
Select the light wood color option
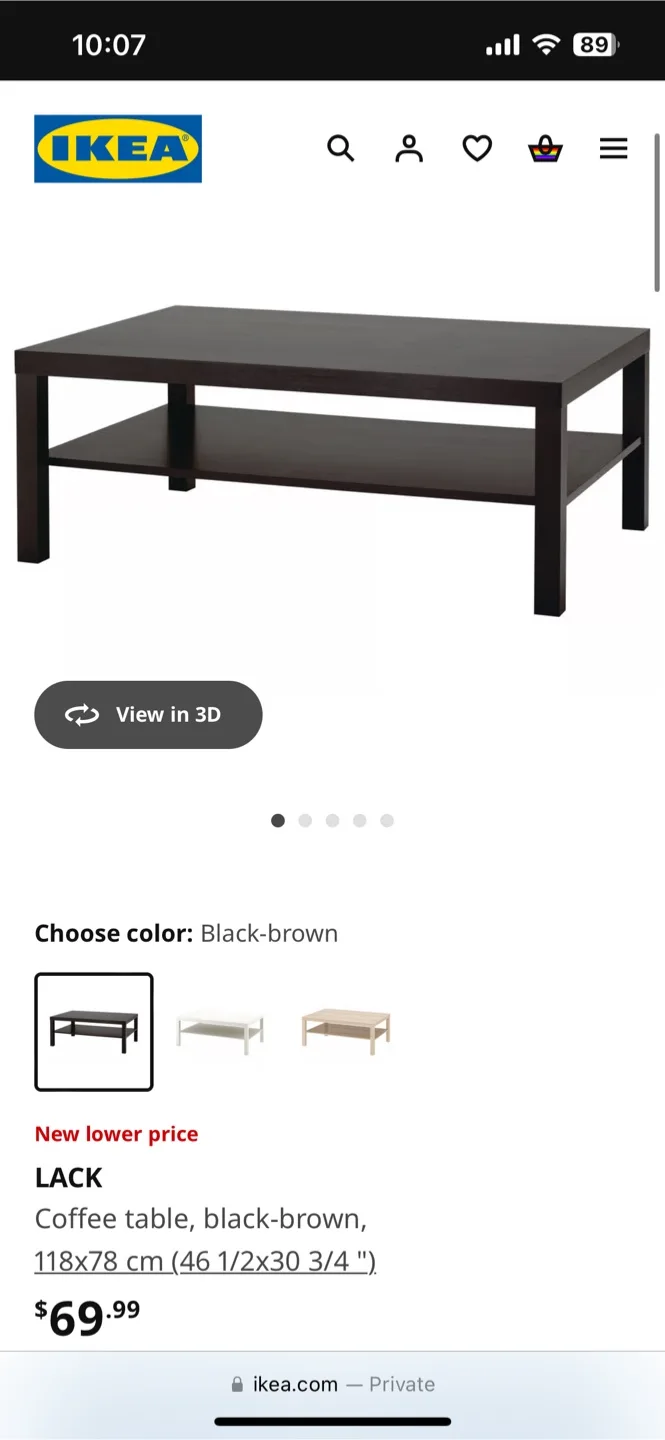coord(346,1030)
